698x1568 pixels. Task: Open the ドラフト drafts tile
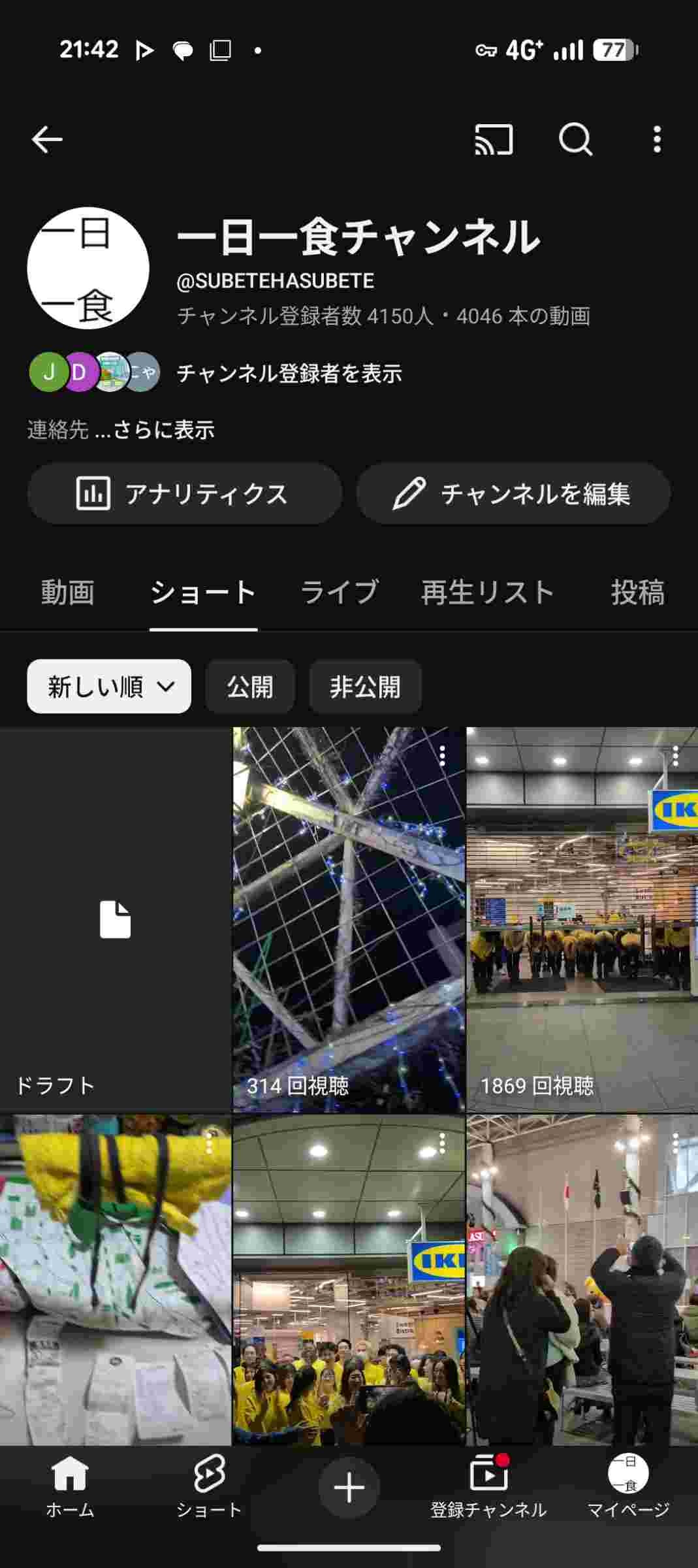pos(115,919)
